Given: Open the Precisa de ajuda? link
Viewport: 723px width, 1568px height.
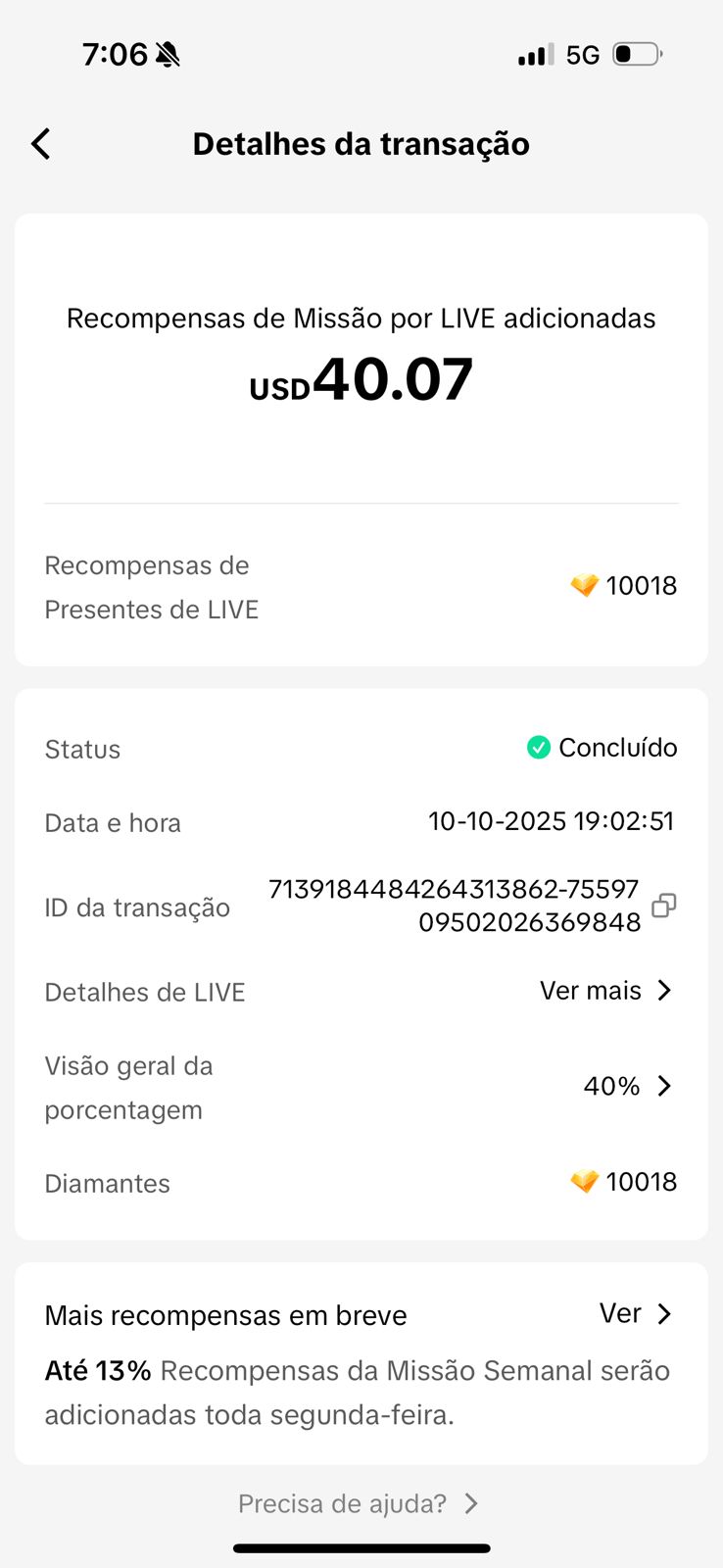Looking at the screenshot, I should coord(359,1503).
